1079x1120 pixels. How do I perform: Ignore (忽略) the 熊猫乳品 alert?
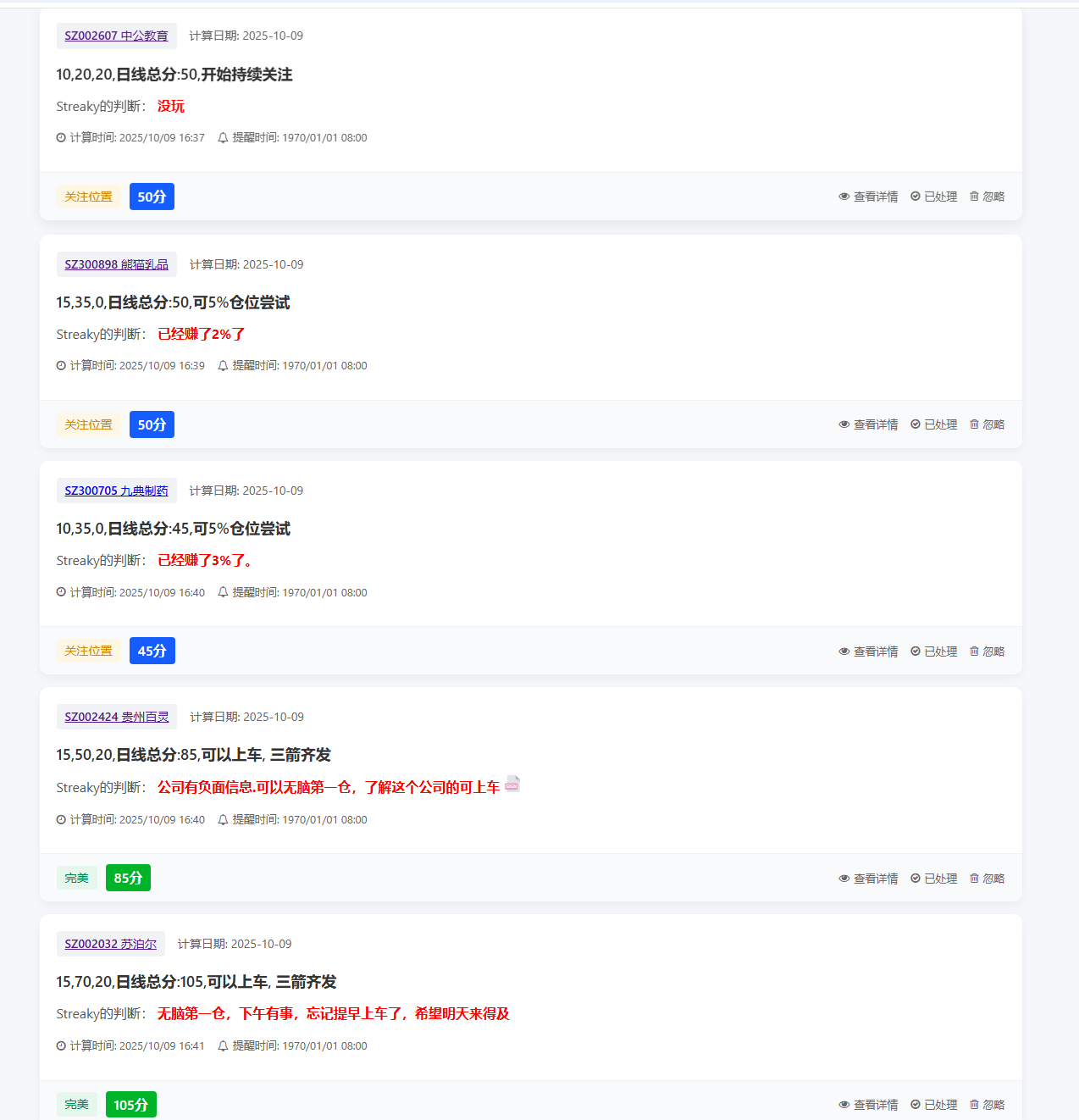click(987, 424)
